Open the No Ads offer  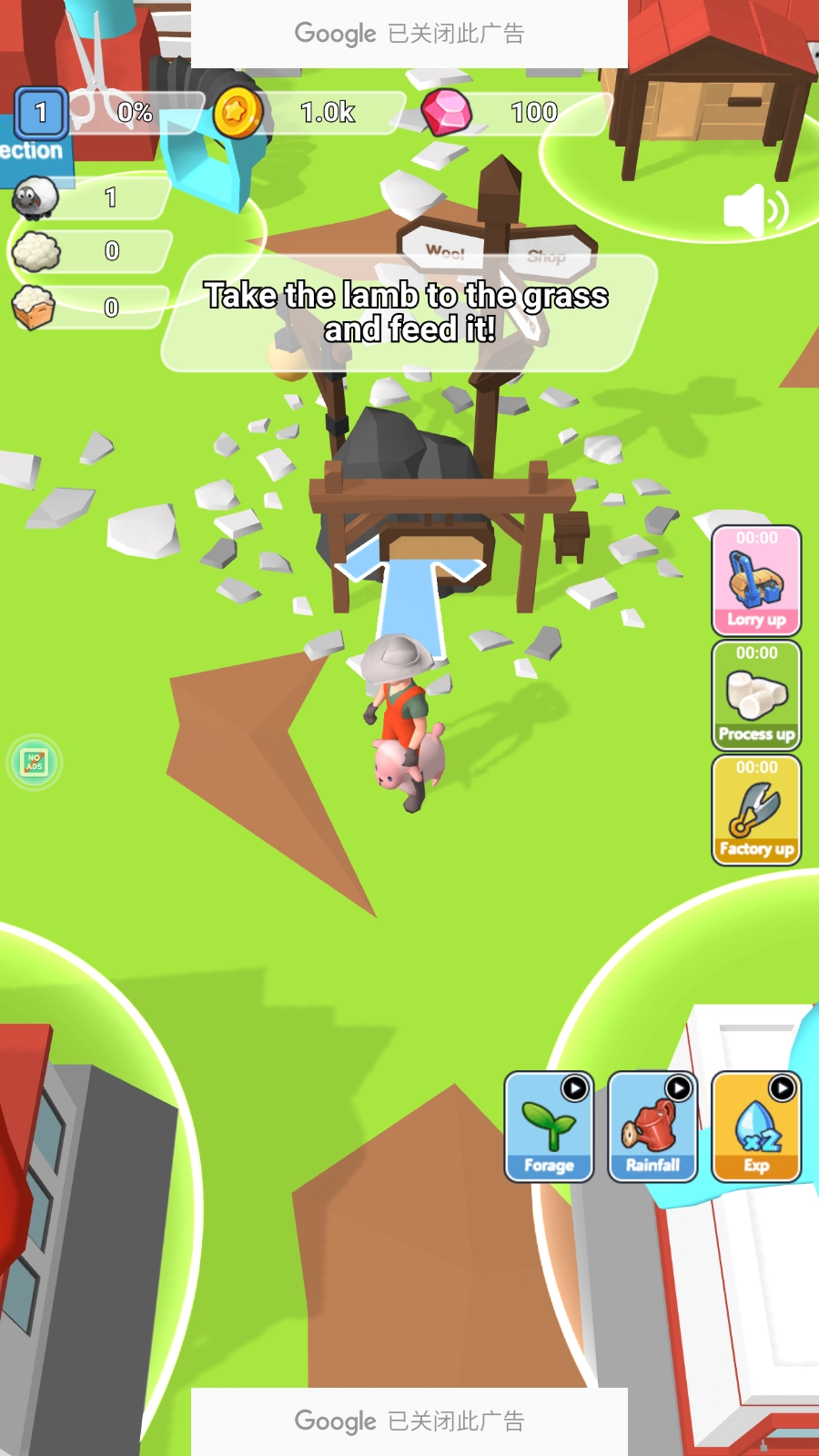[x=35, y=762]
